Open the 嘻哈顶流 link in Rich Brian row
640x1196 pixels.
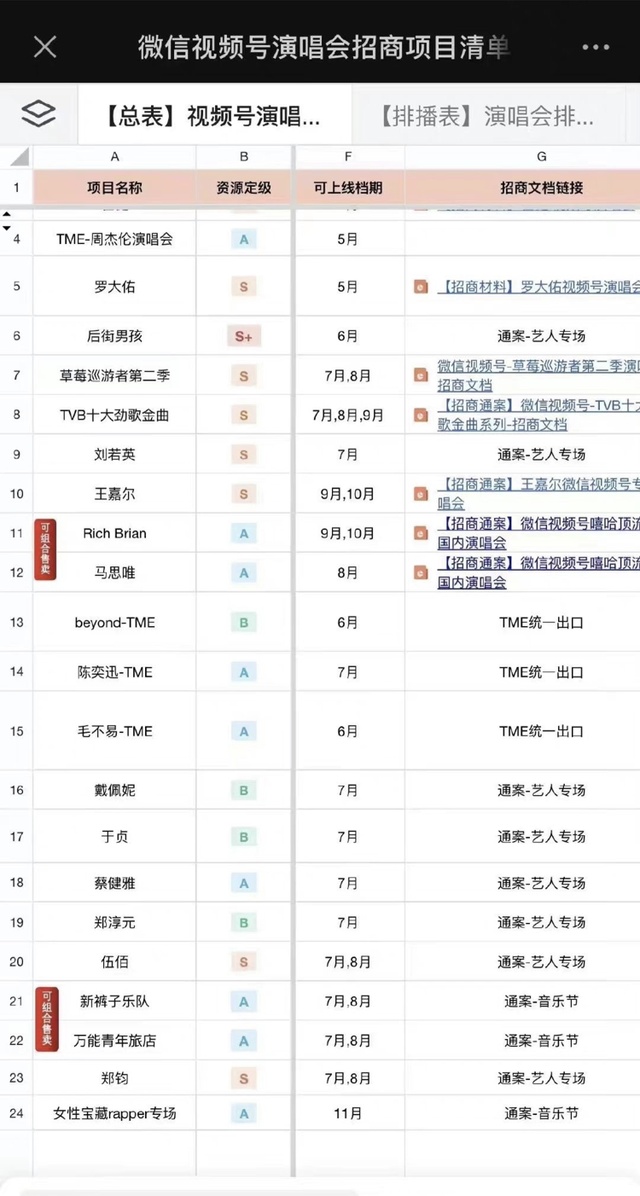[538, 533]
